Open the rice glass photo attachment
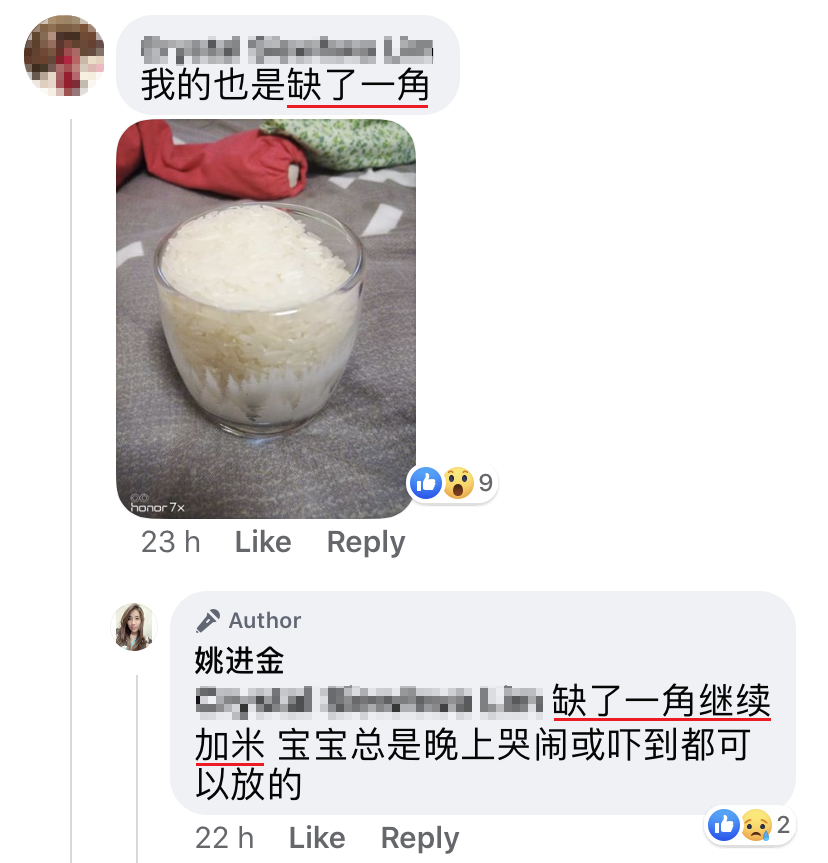 click(x=265, y=318)
